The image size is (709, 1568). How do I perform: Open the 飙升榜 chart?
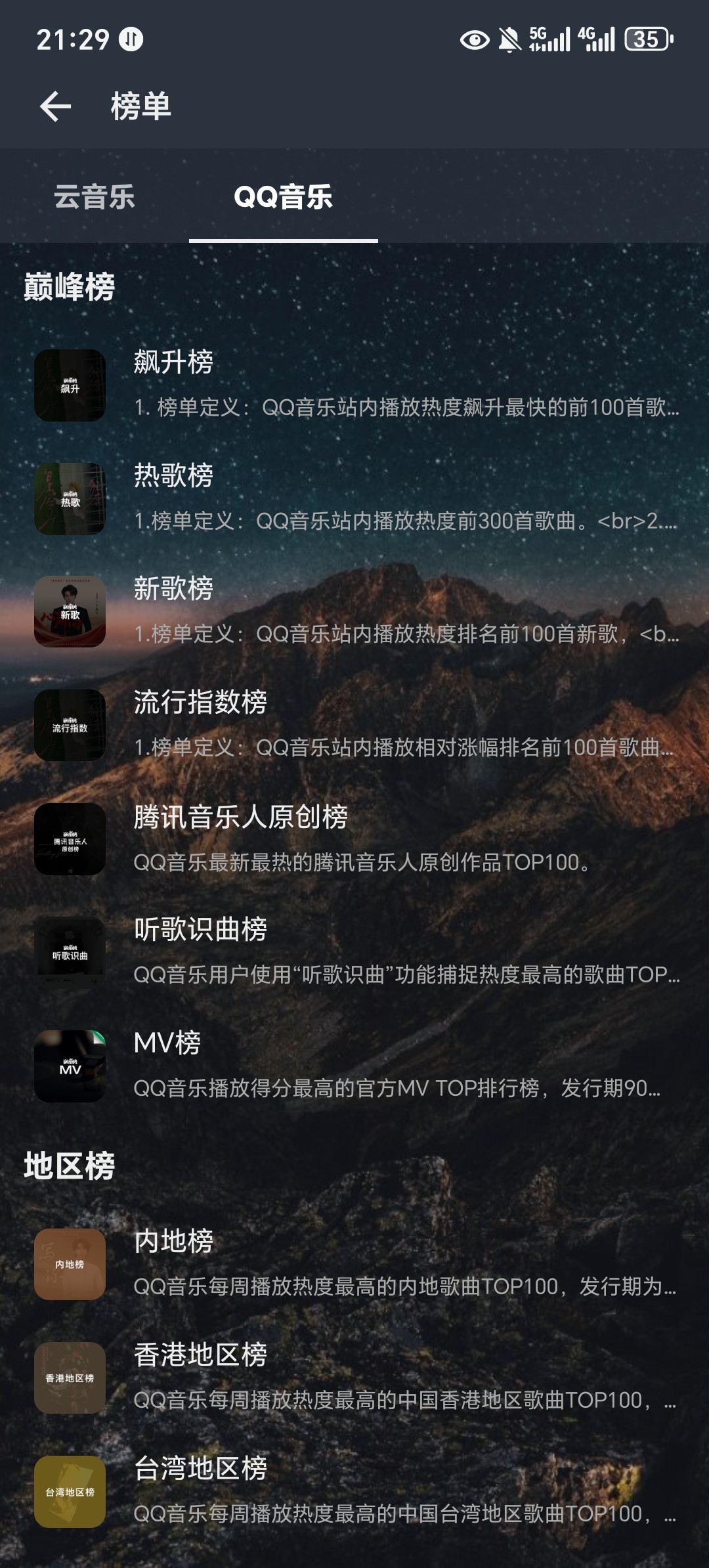[x=354, y=385]
